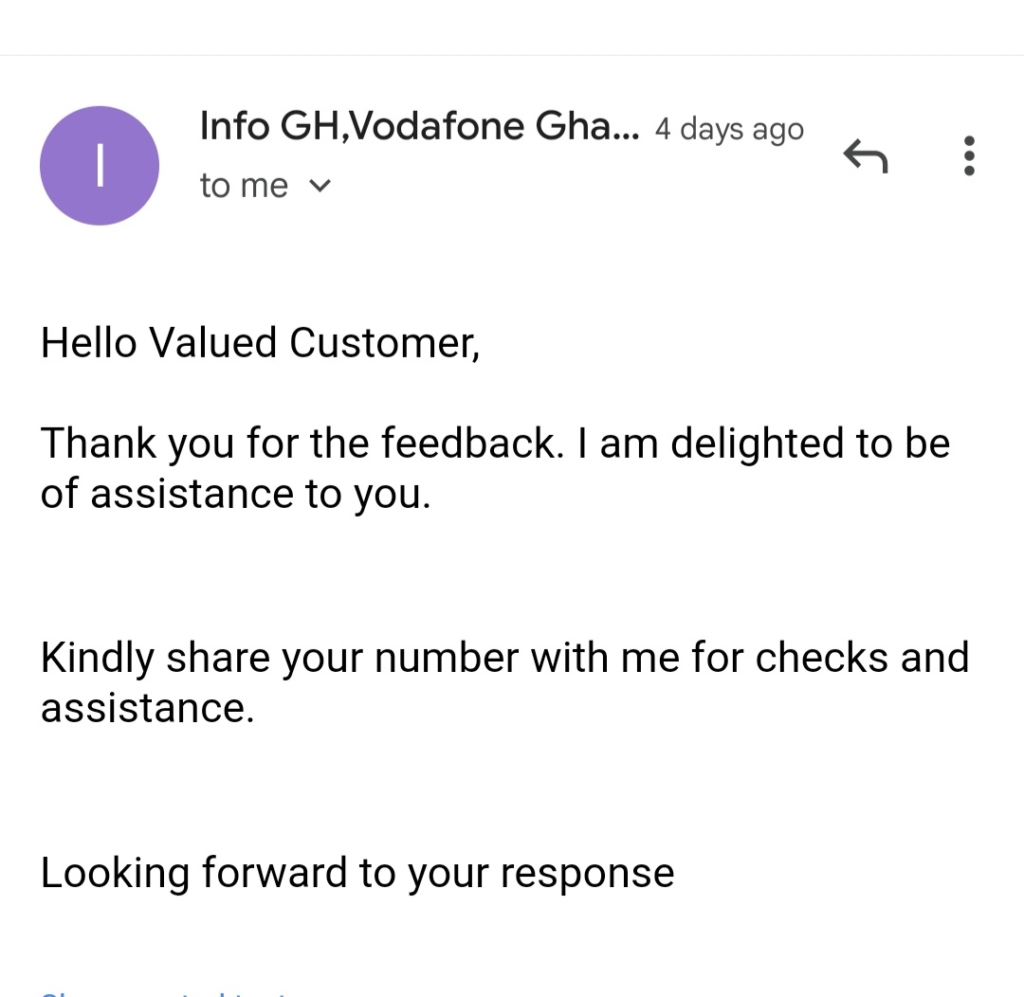1024x997 pixels.
Task: Open the message overflow menu
Action: [968, 156]
